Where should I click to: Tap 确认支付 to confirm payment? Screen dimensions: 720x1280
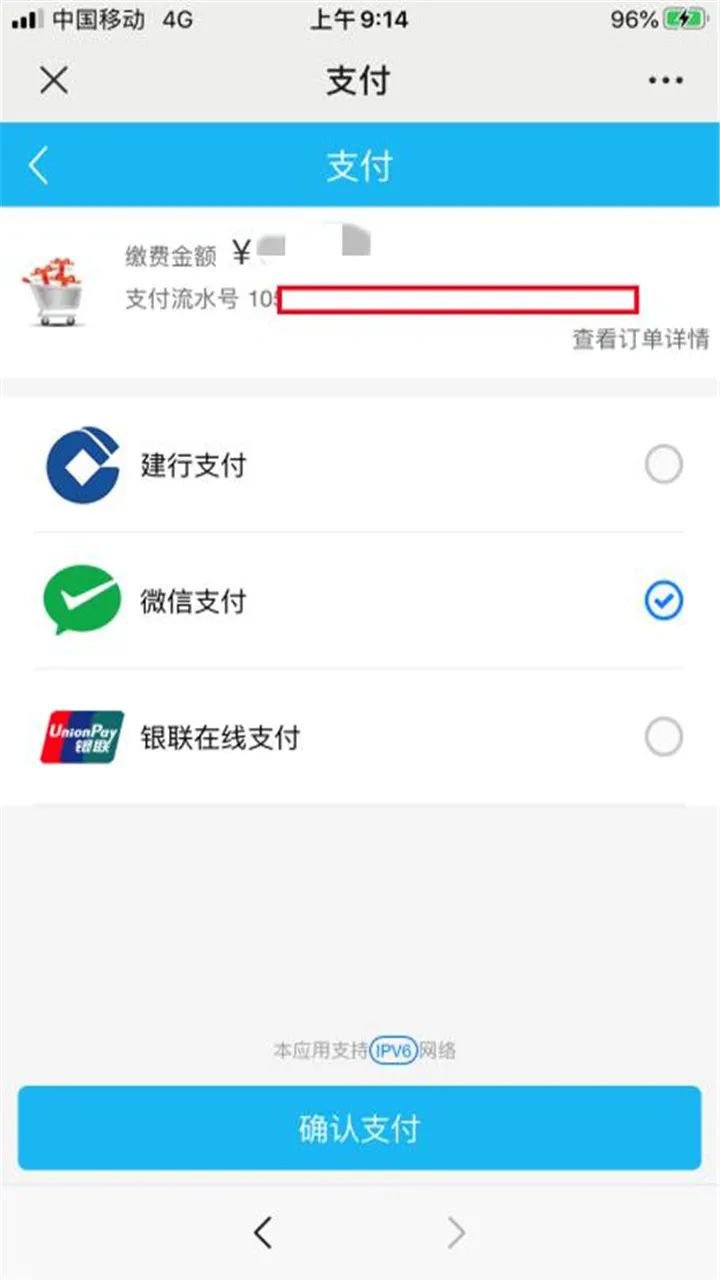(x=359, y=1128)
